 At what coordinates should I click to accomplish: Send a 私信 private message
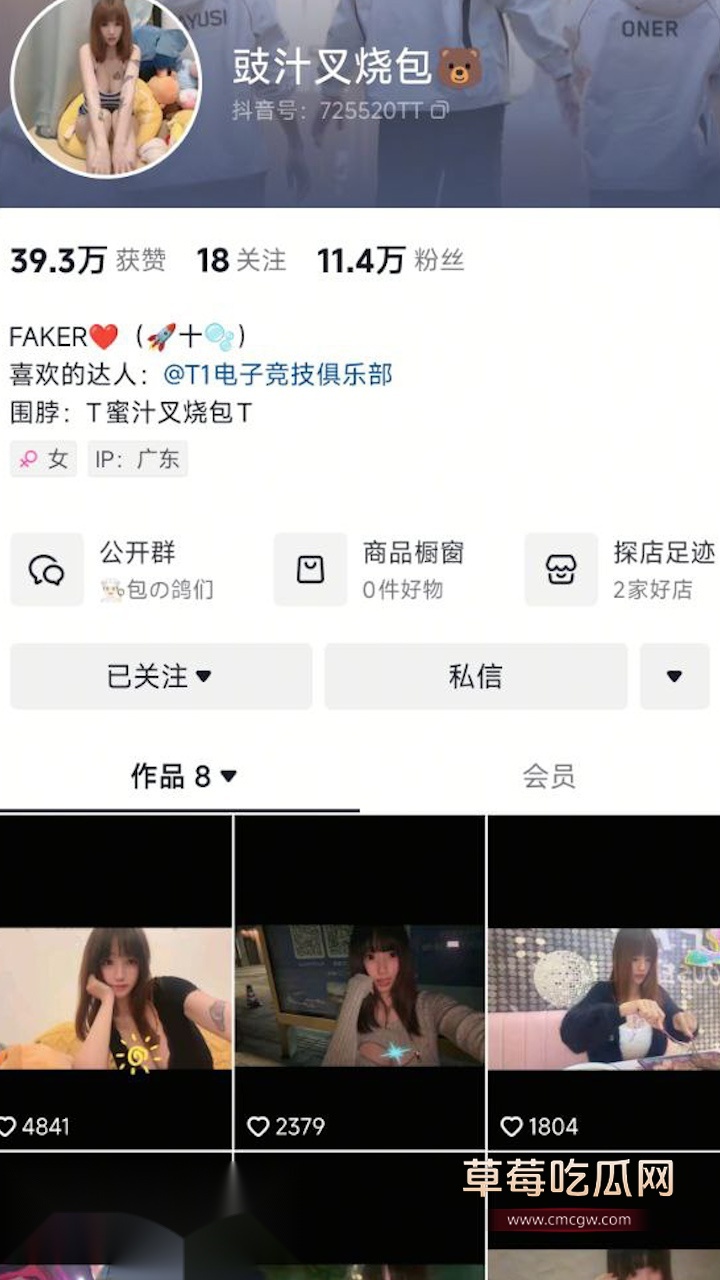point(475,677)
